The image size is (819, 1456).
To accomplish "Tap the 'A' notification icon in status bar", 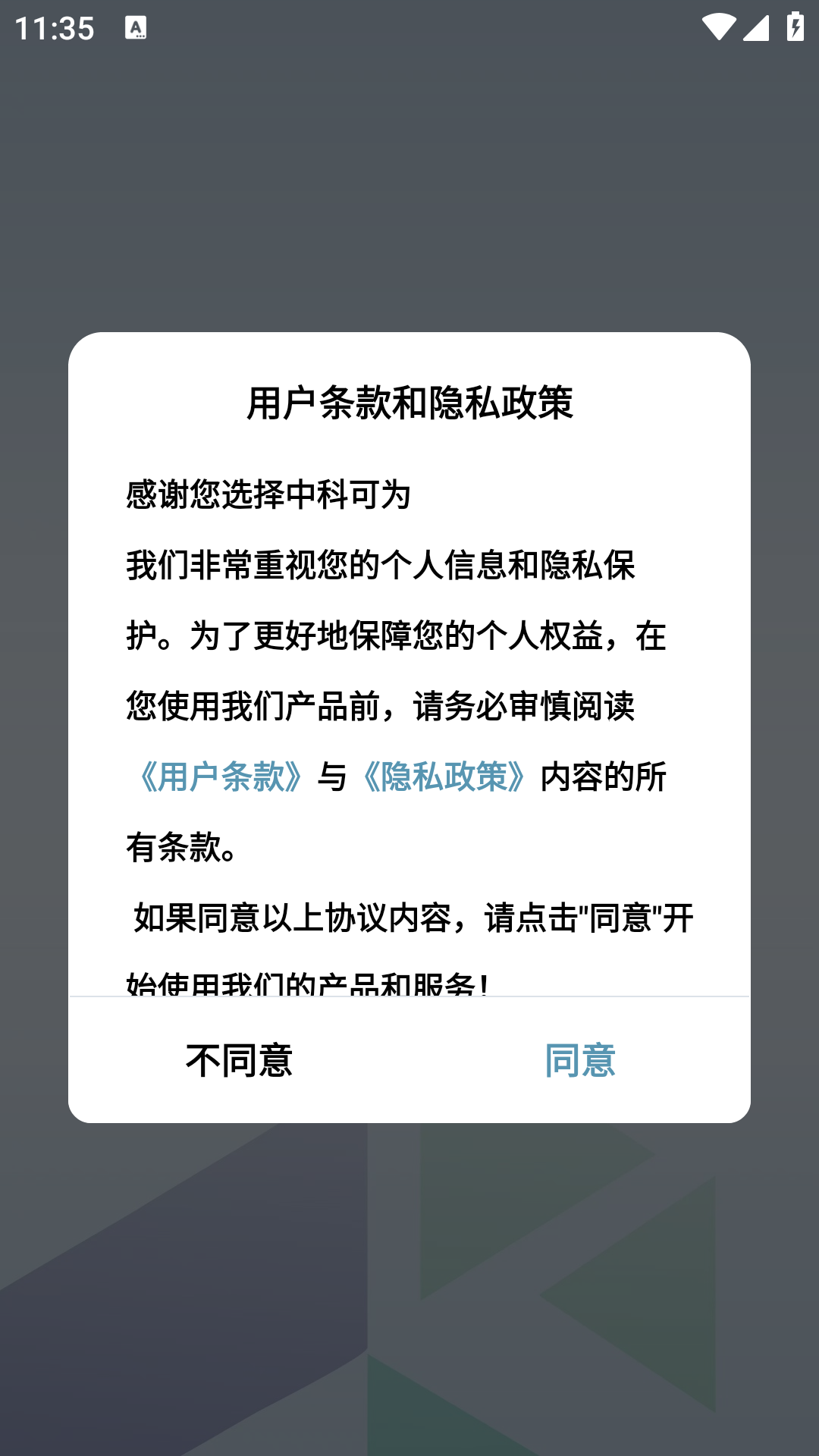I will click(136, 27).
